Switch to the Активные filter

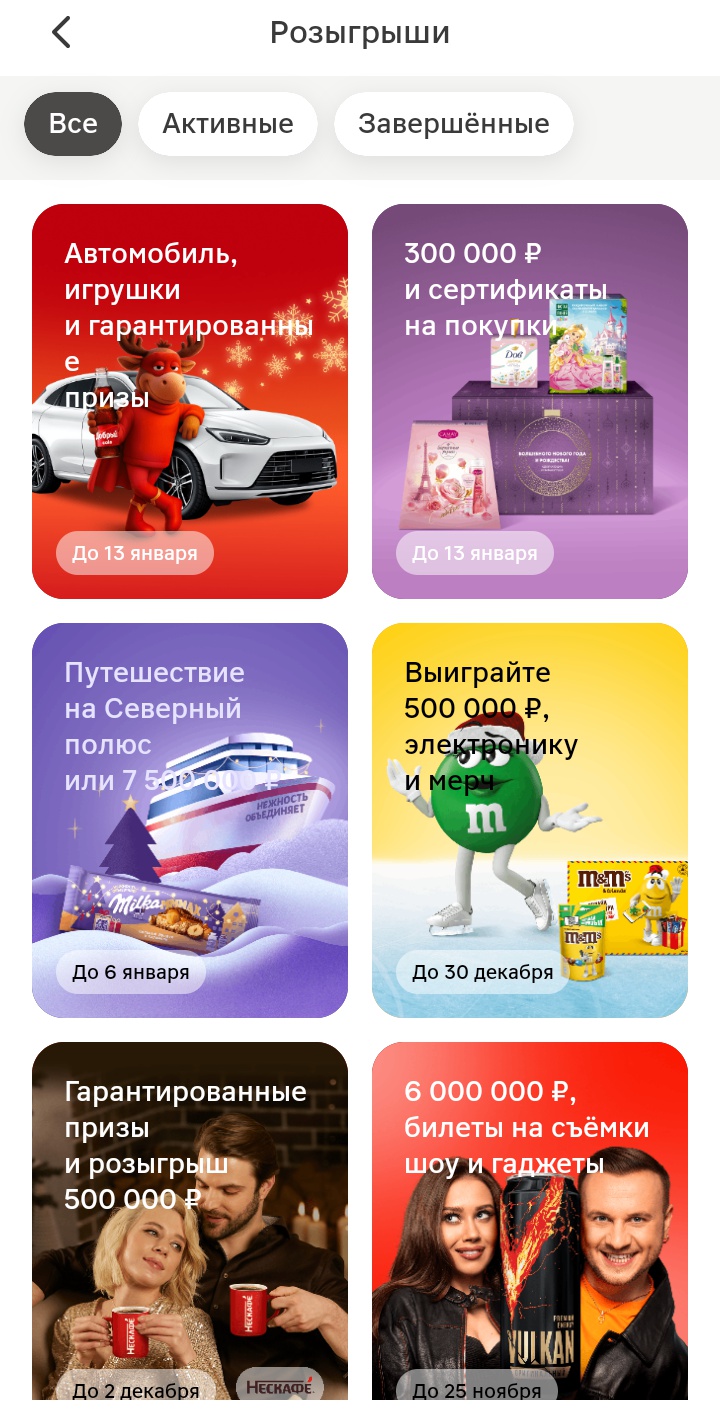click(x=228, y=124)
